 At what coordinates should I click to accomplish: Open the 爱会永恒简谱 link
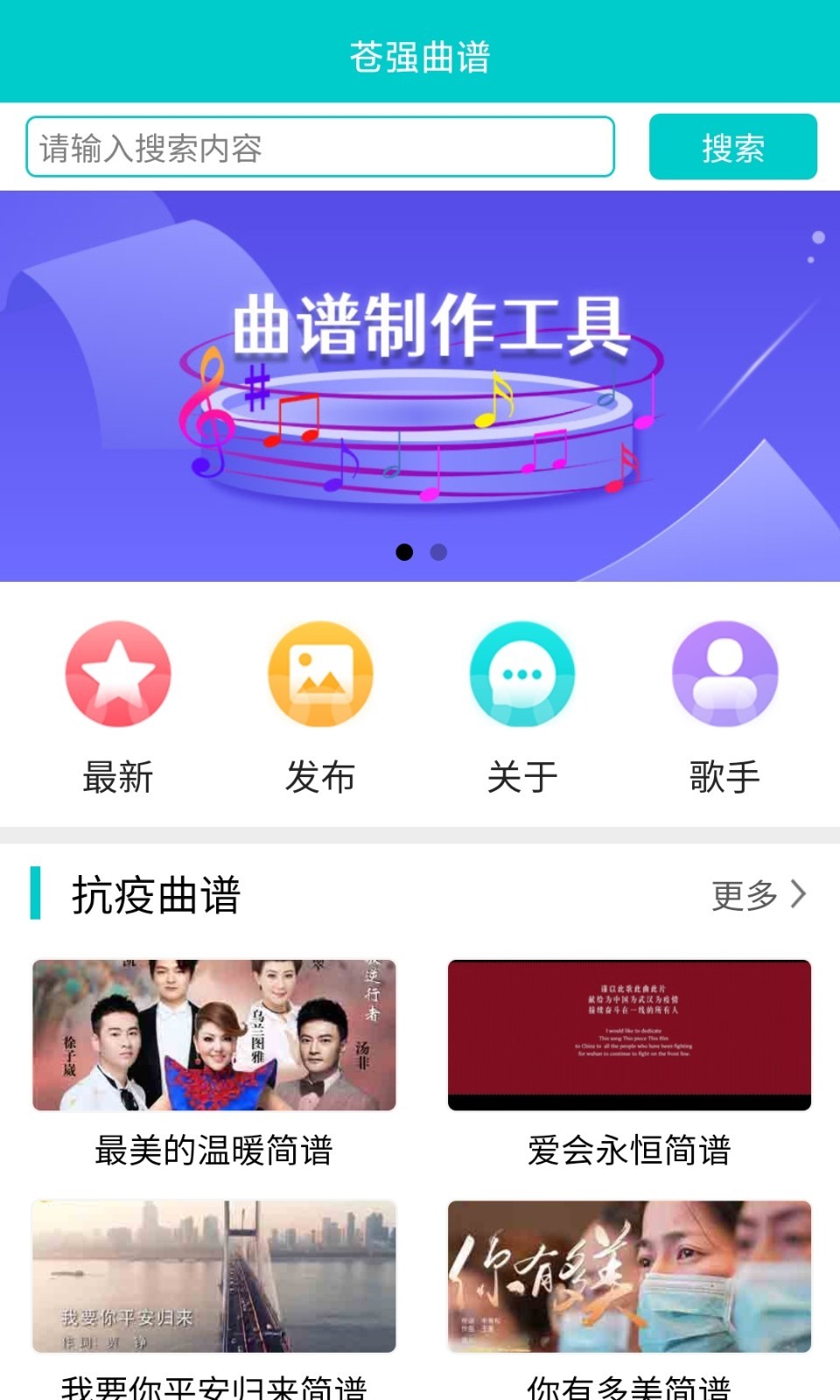tap(628, 1153)
